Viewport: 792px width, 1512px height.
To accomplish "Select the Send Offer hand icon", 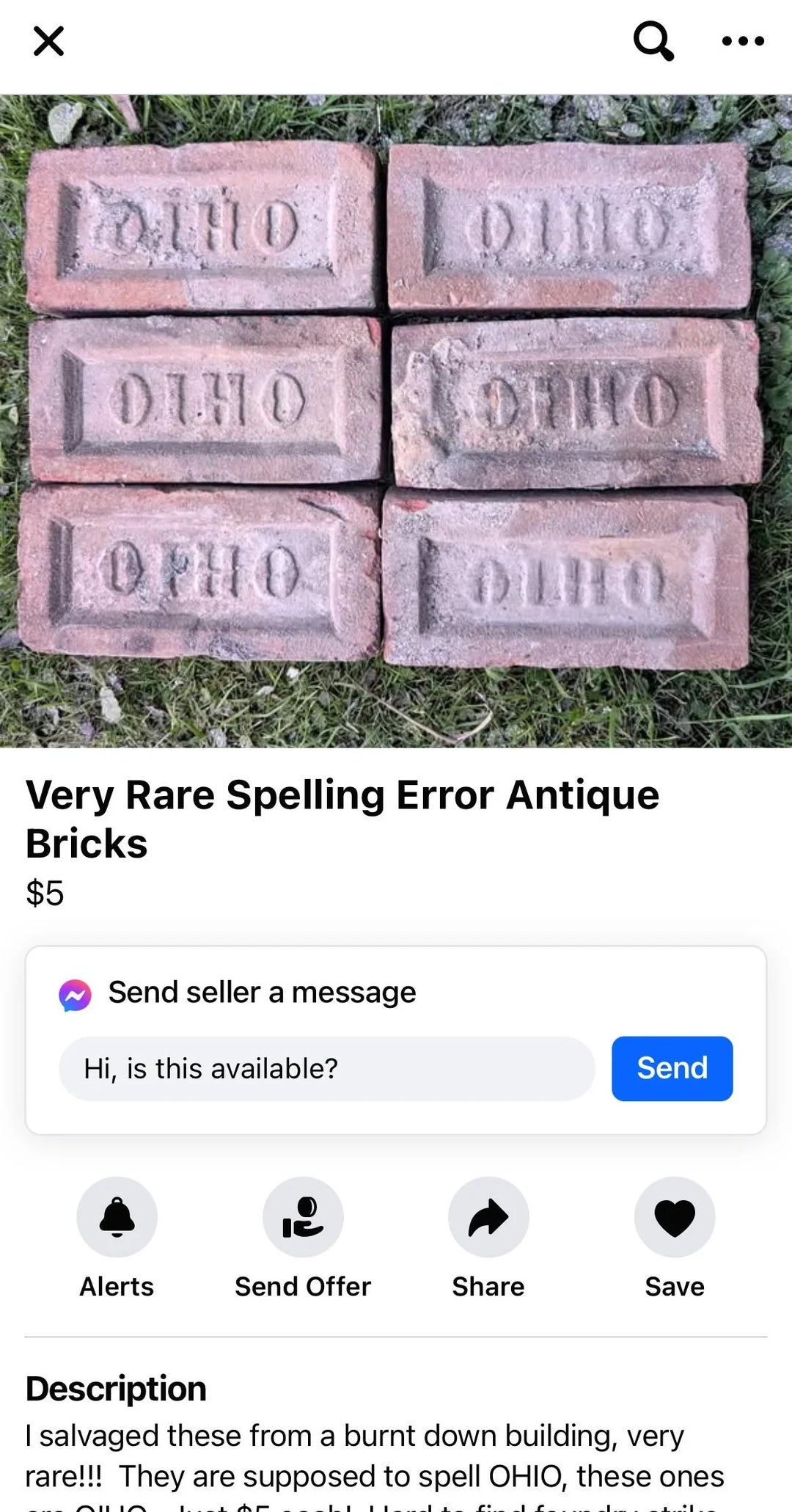I will point(303,1216).
